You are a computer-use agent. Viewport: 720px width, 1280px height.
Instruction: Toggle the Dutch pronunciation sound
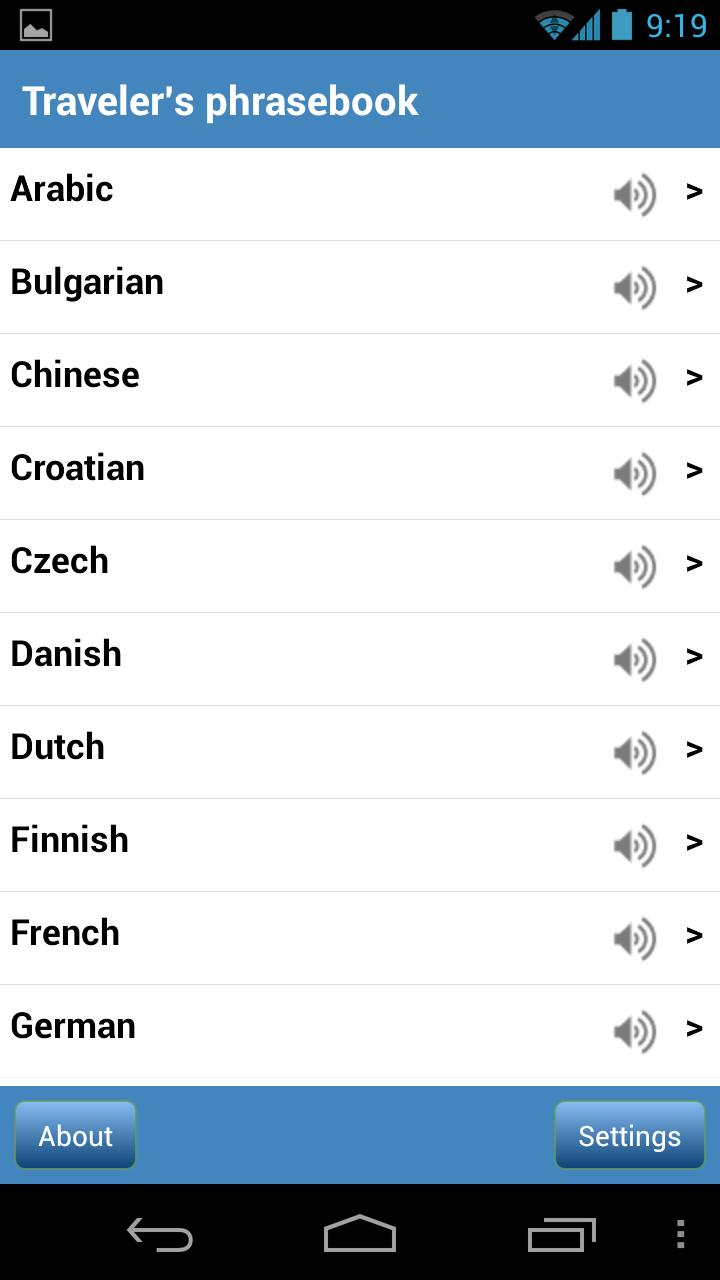pos(634,752)
